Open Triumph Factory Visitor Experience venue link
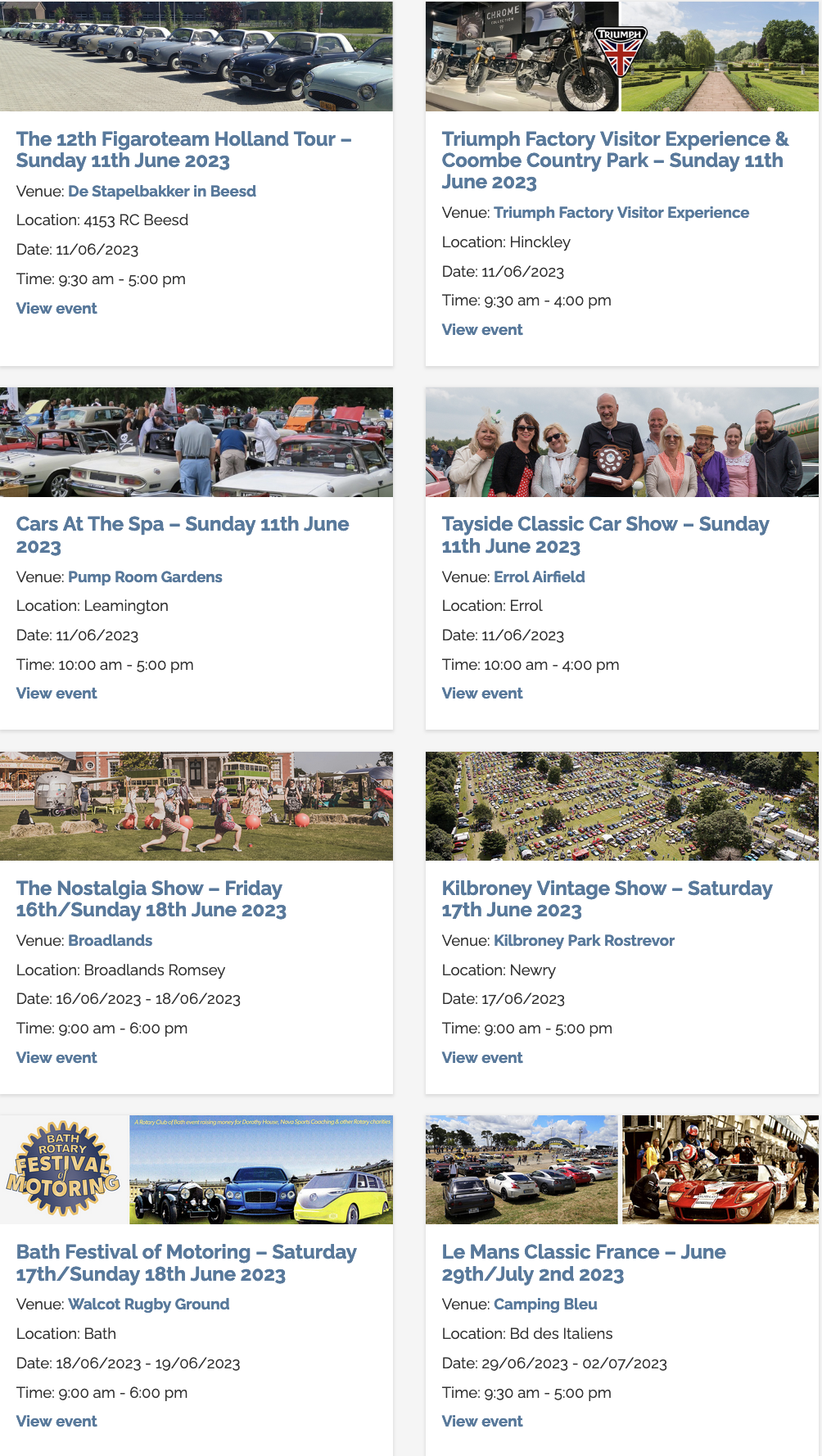This screenshot has height=1456, width=822. pos(621,213)
